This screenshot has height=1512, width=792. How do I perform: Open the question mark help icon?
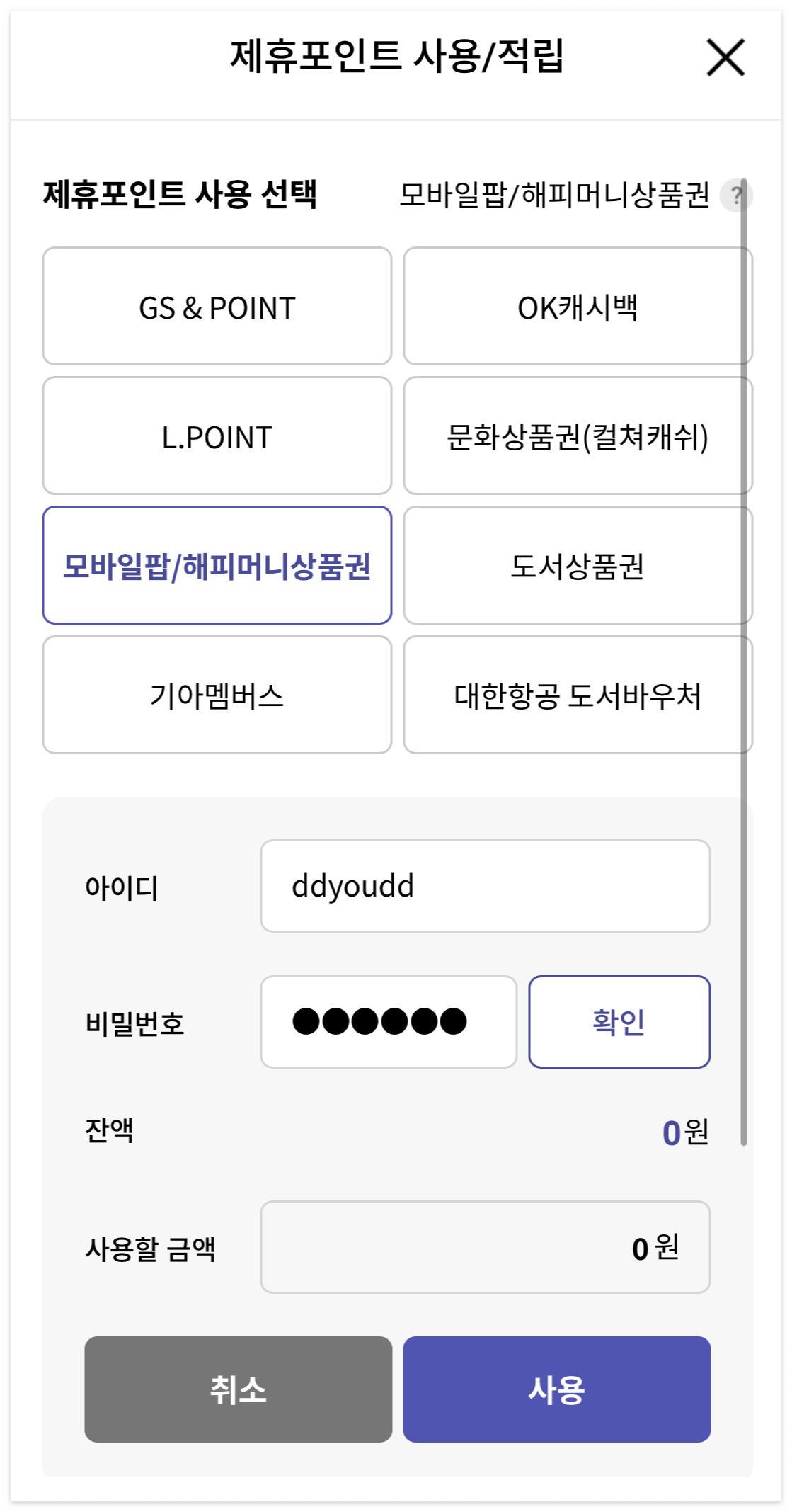pyautogui.click(x=735, y=195)
